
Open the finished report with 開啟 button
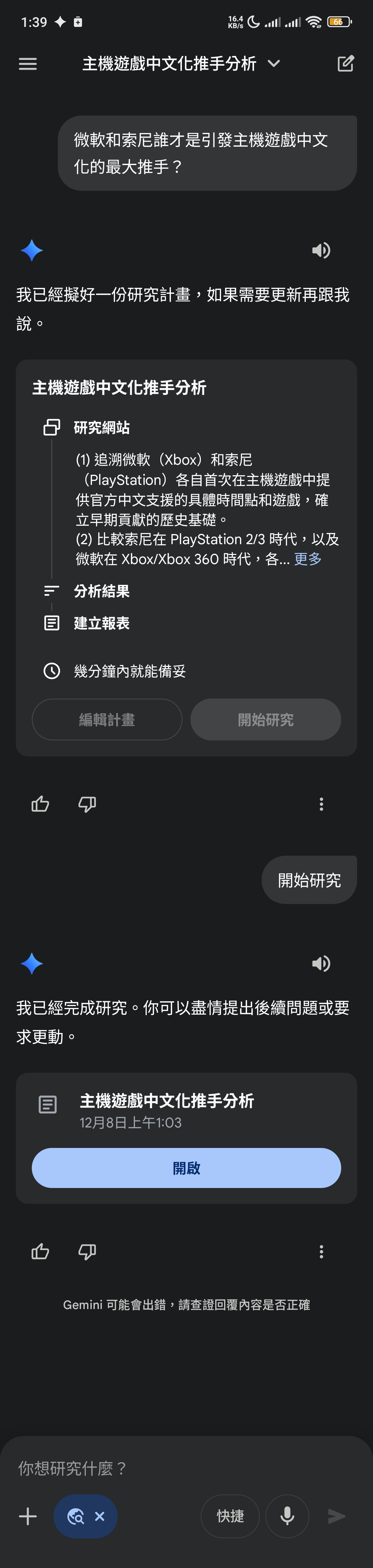[x=186, y=1168]
